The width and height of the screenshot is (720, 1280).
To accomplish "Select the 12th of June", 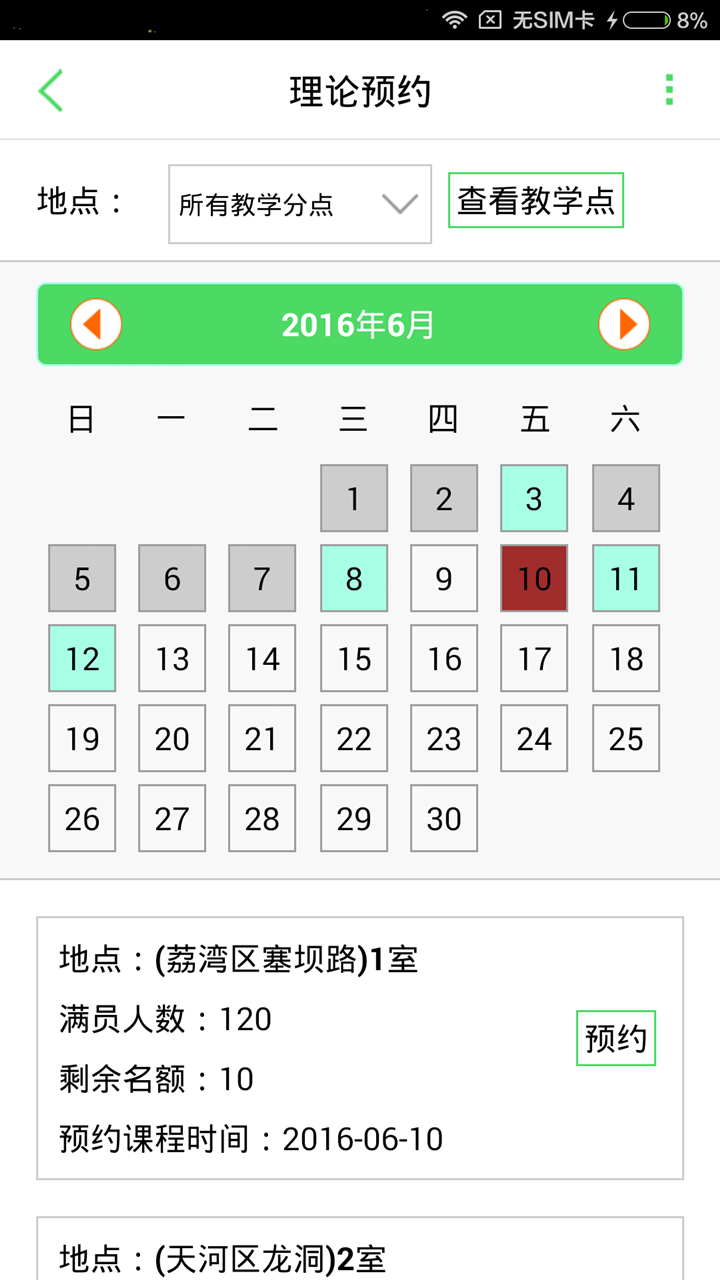I will [82, 658].
